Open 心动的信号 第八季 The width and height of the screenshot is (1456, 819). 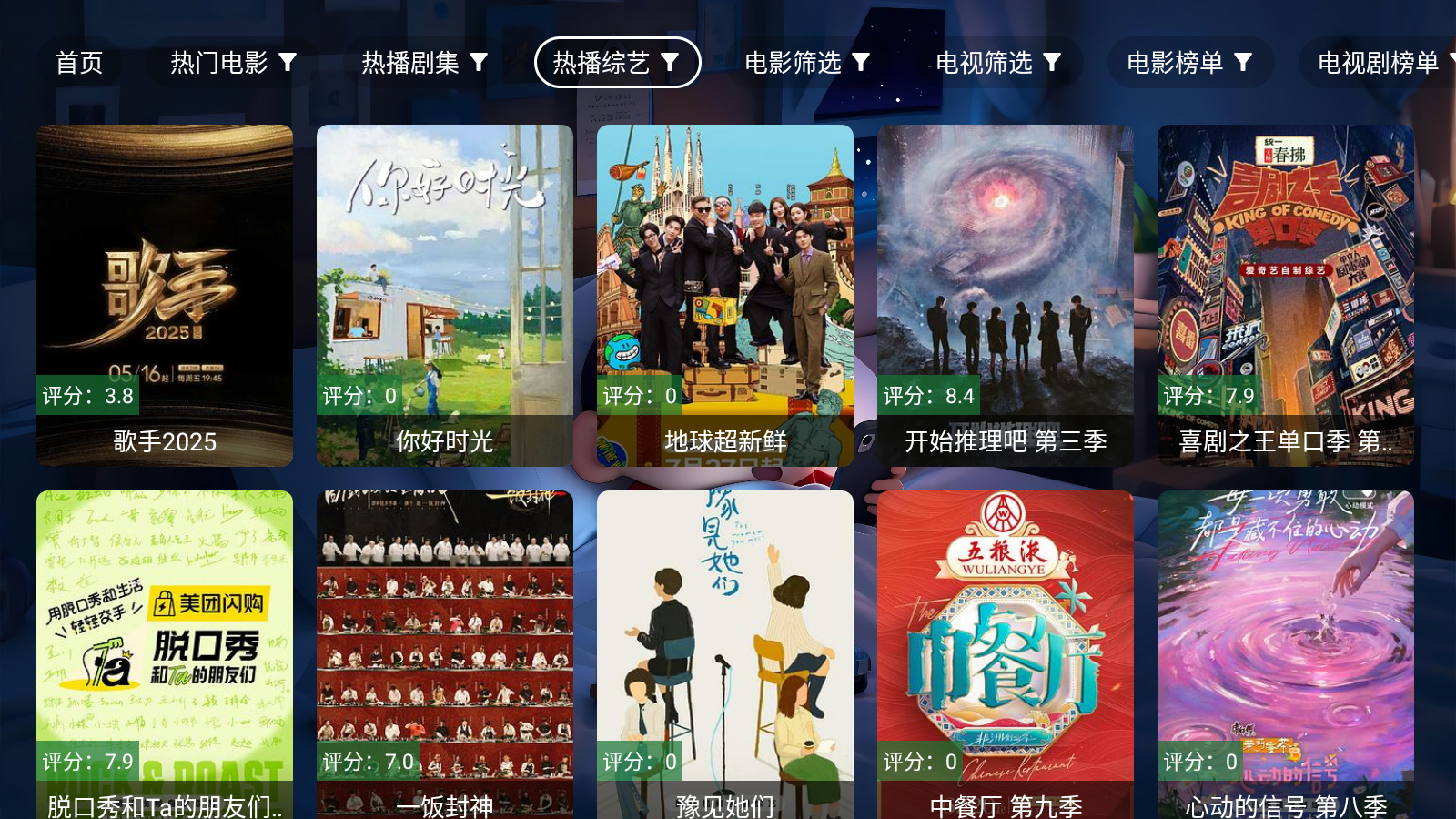tap(1286, 655)
